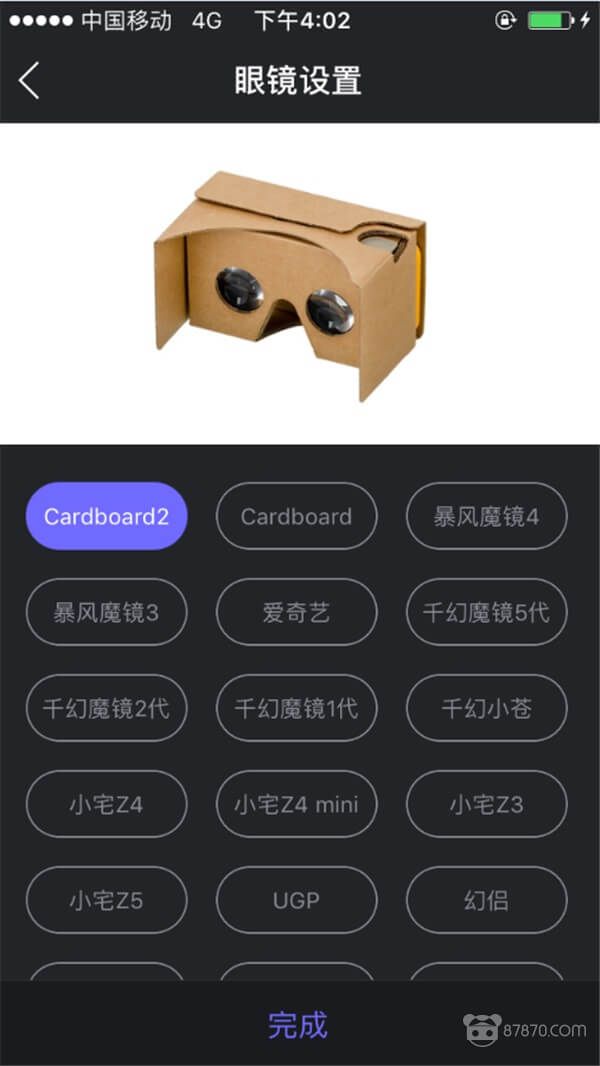Select 千幻魔镜5代 headset

486,612
